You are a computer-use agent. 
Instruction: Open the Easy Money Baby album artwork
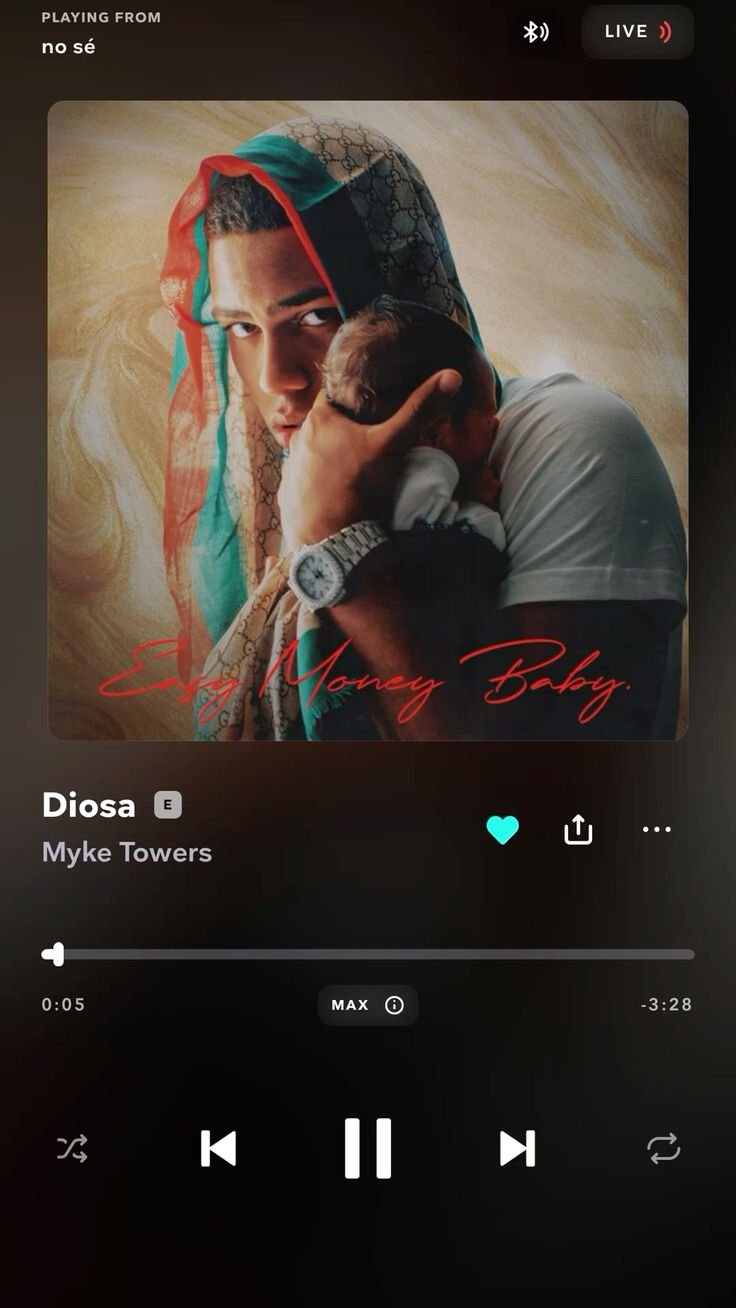(x=367, y=420)
